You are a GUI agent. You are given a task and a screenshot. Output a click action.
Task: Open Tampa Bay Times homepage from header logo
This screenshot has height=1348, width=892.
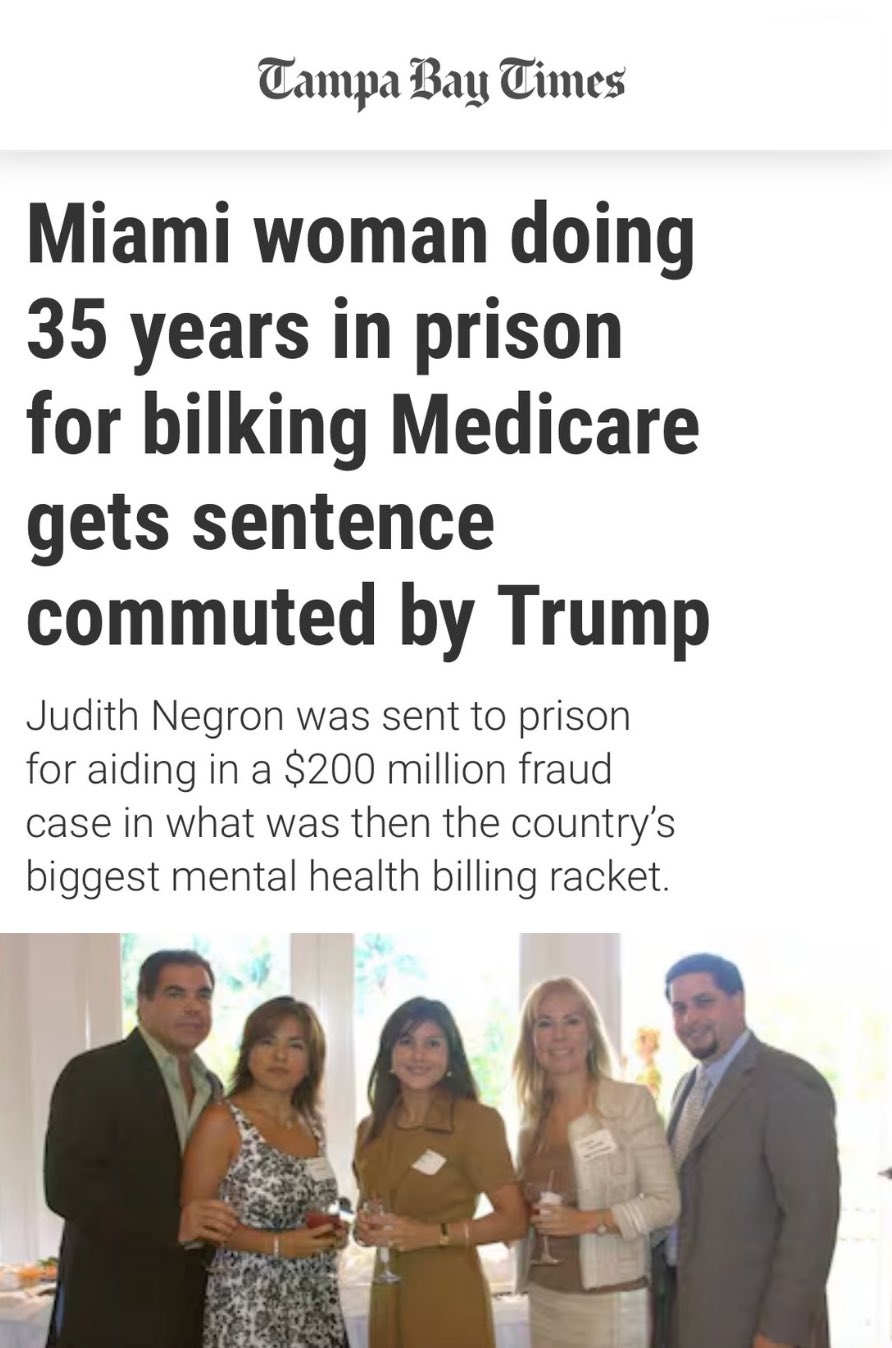pyautogui.click(x=441, y=81)
